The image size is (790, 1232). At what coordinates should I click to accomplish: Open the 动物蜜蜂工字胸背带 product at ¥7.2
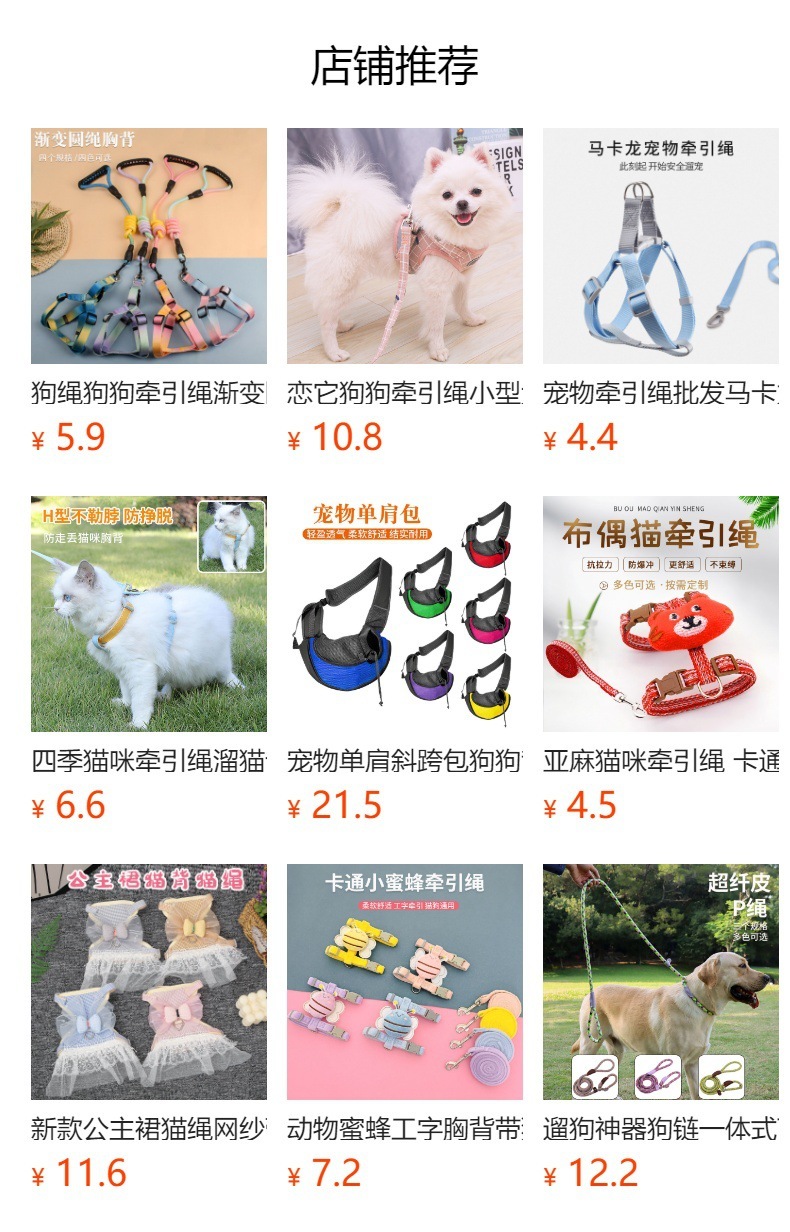[405, 982]
